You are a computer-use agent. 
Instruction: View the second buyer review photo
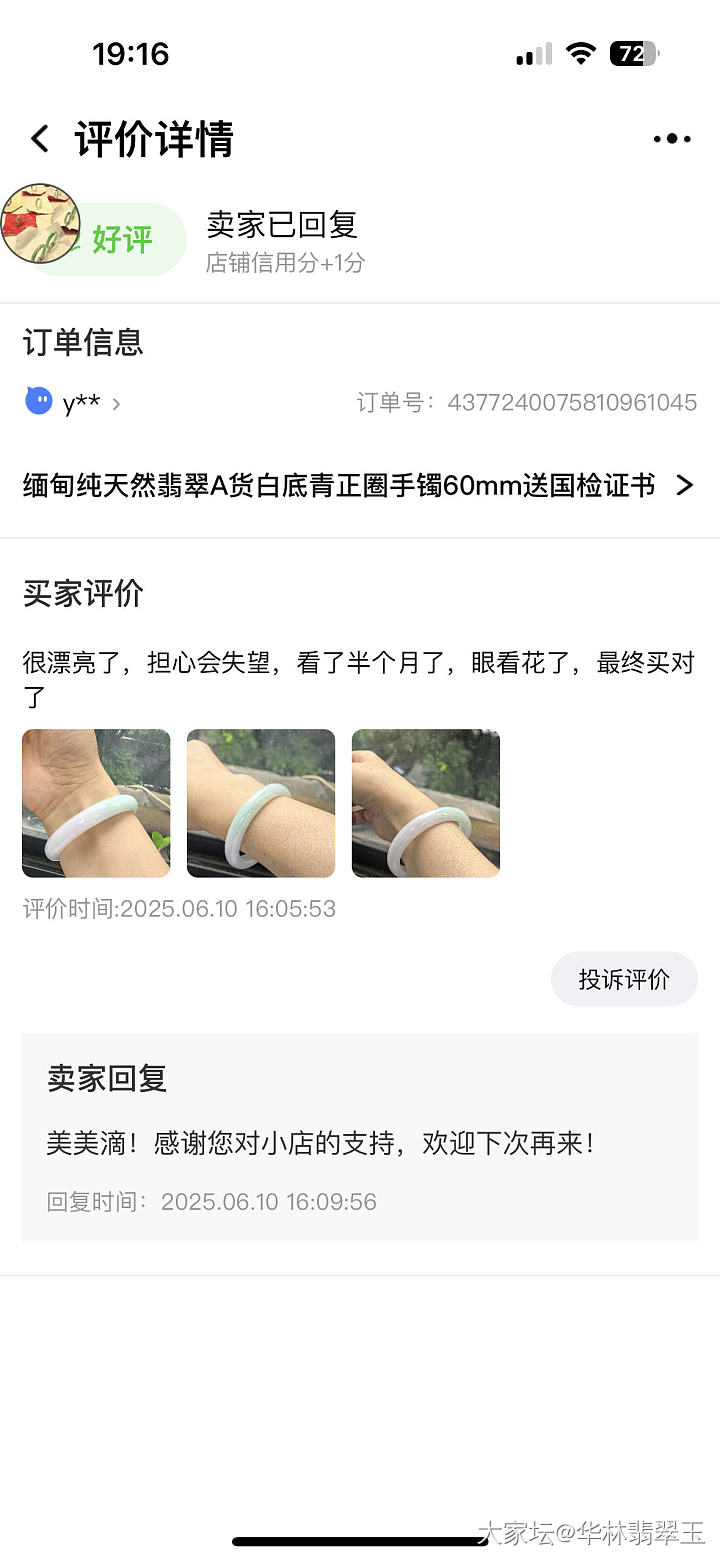click(x=261, y=803)
